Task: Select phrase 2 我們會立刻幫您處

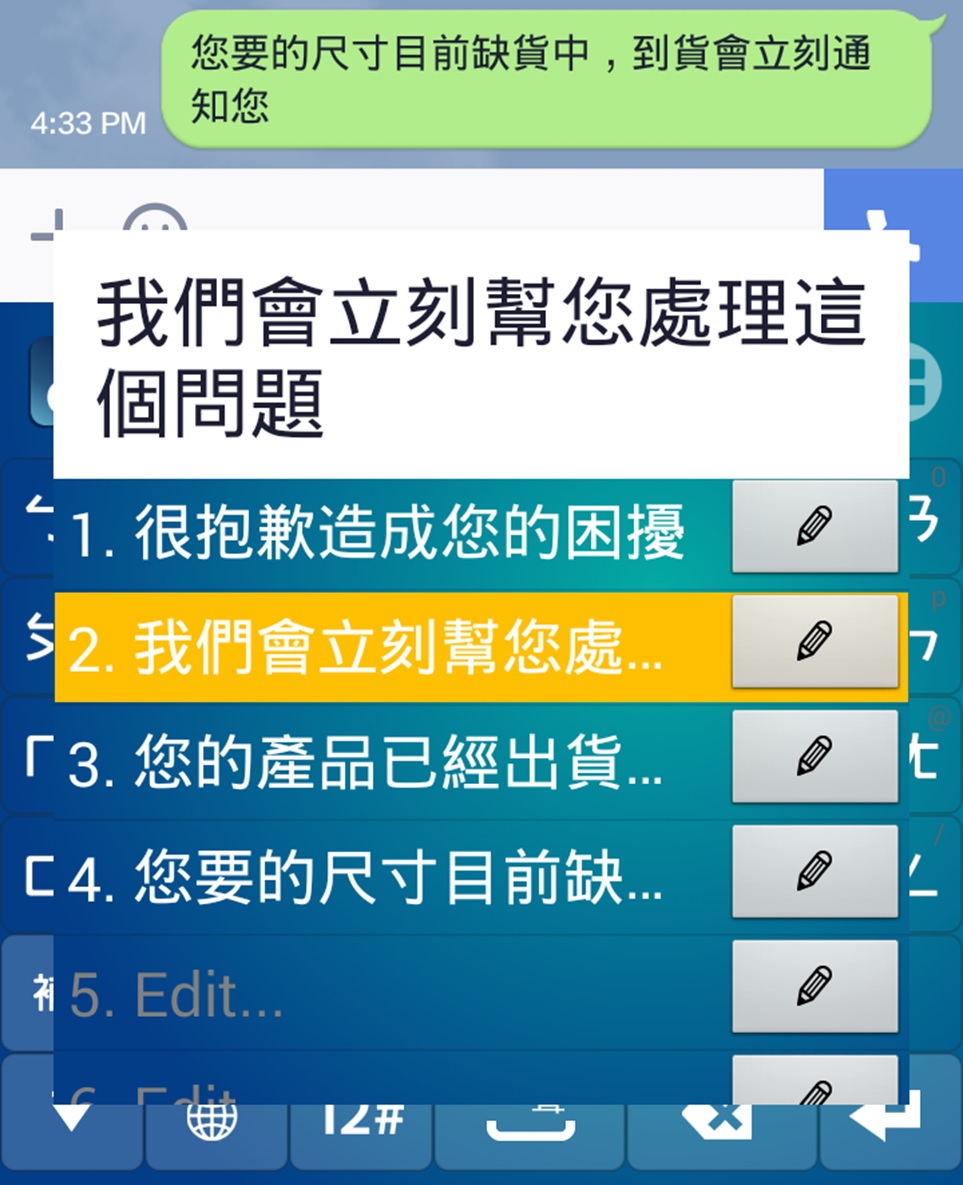Action: coord(380,648)
